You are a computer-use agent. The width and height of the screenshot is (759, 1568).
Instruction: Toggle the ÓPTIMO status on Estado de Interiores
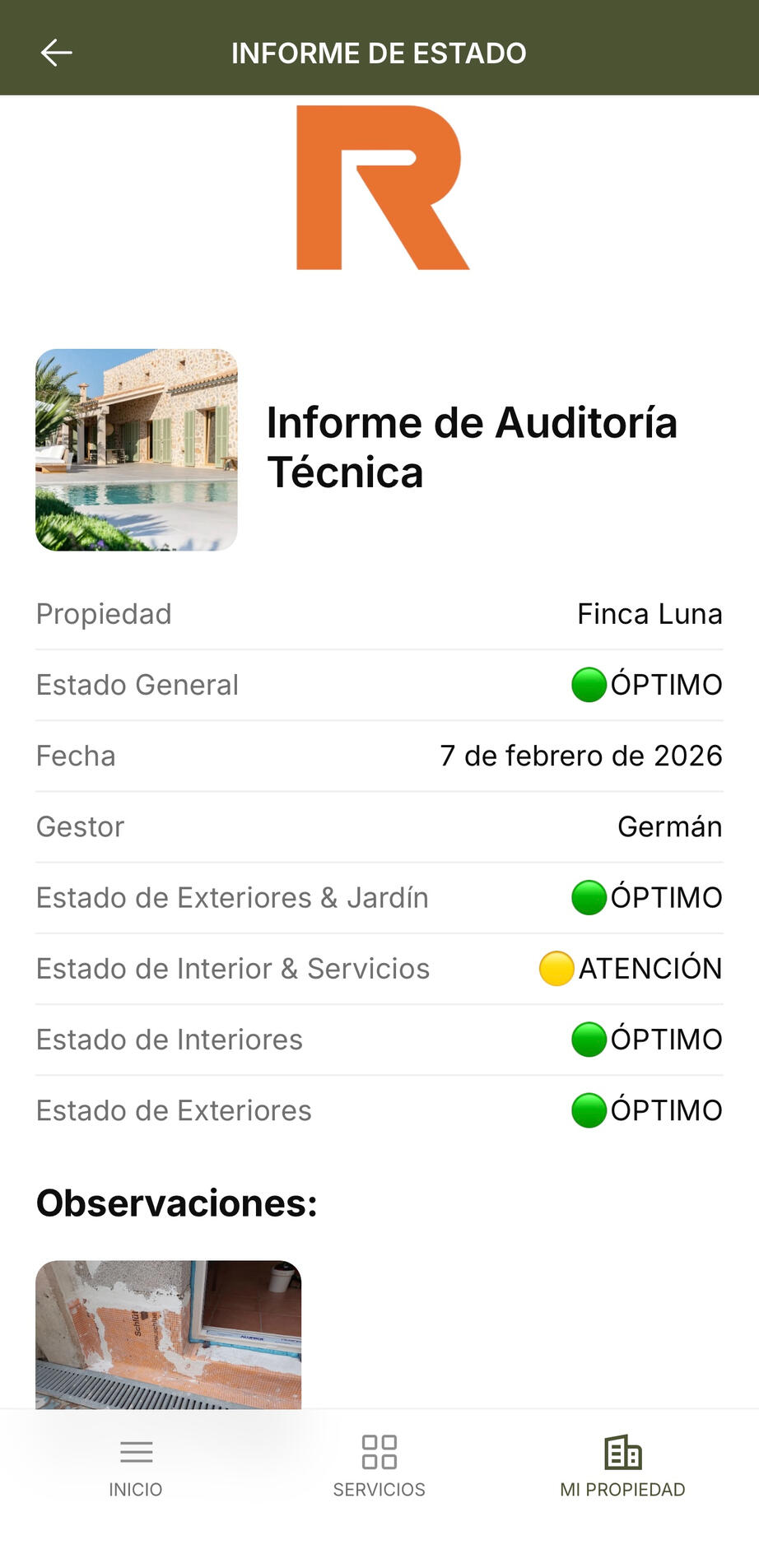point(587,1039)
